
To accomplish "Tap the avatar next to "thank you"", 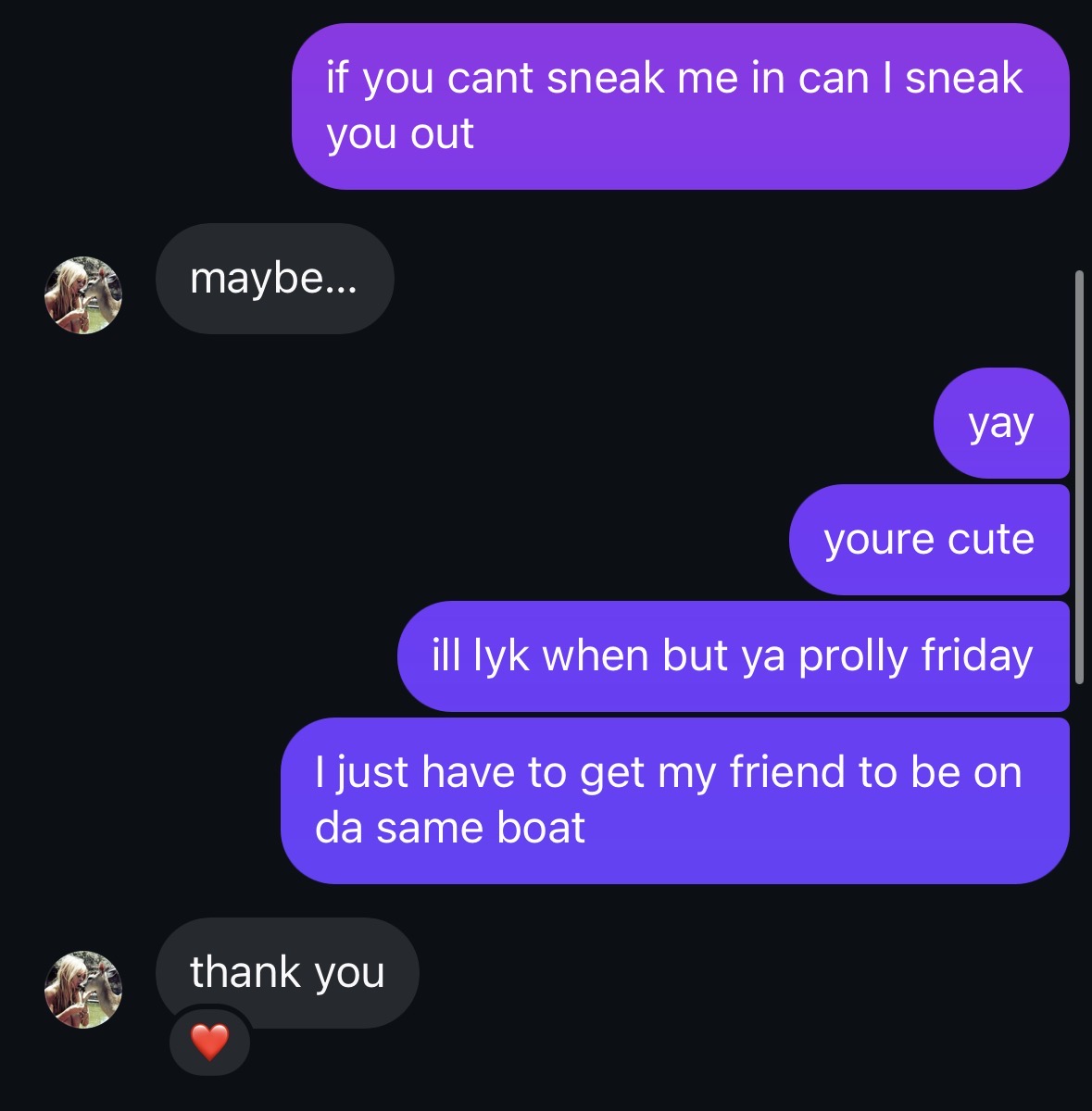I will pos(83,989).
